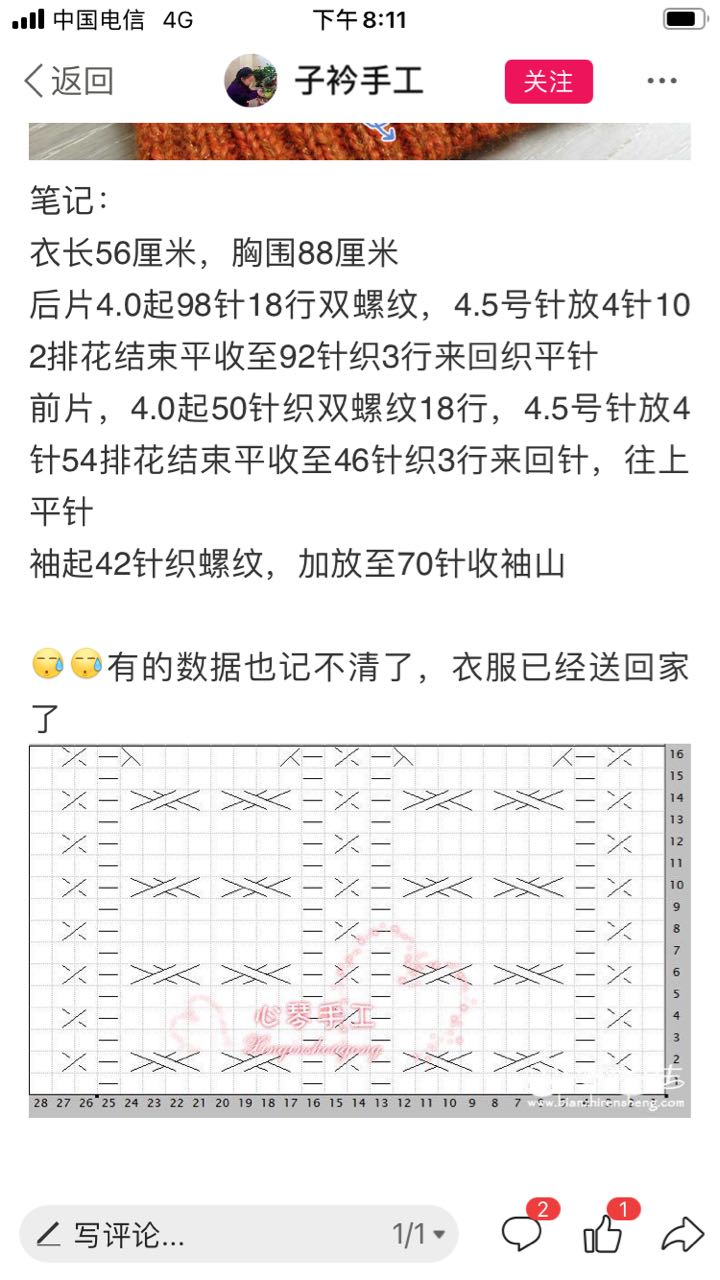Follow the author with 关注 button
Viewport: 720px width, 1280px height.
pyautogui.click(x=548, y=81)
